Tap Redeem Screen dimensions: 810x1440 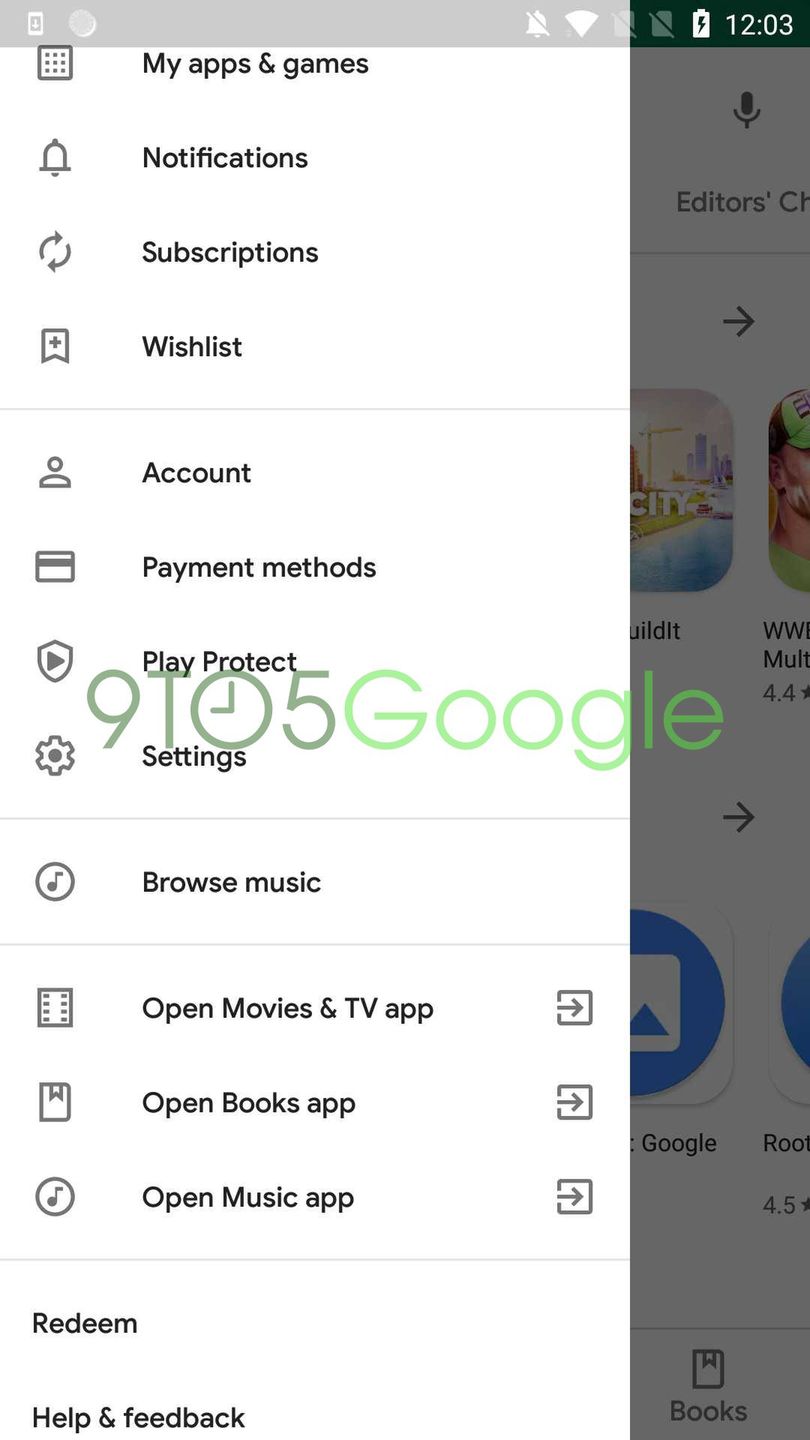pyautogui.click(x=85, y=1323)
